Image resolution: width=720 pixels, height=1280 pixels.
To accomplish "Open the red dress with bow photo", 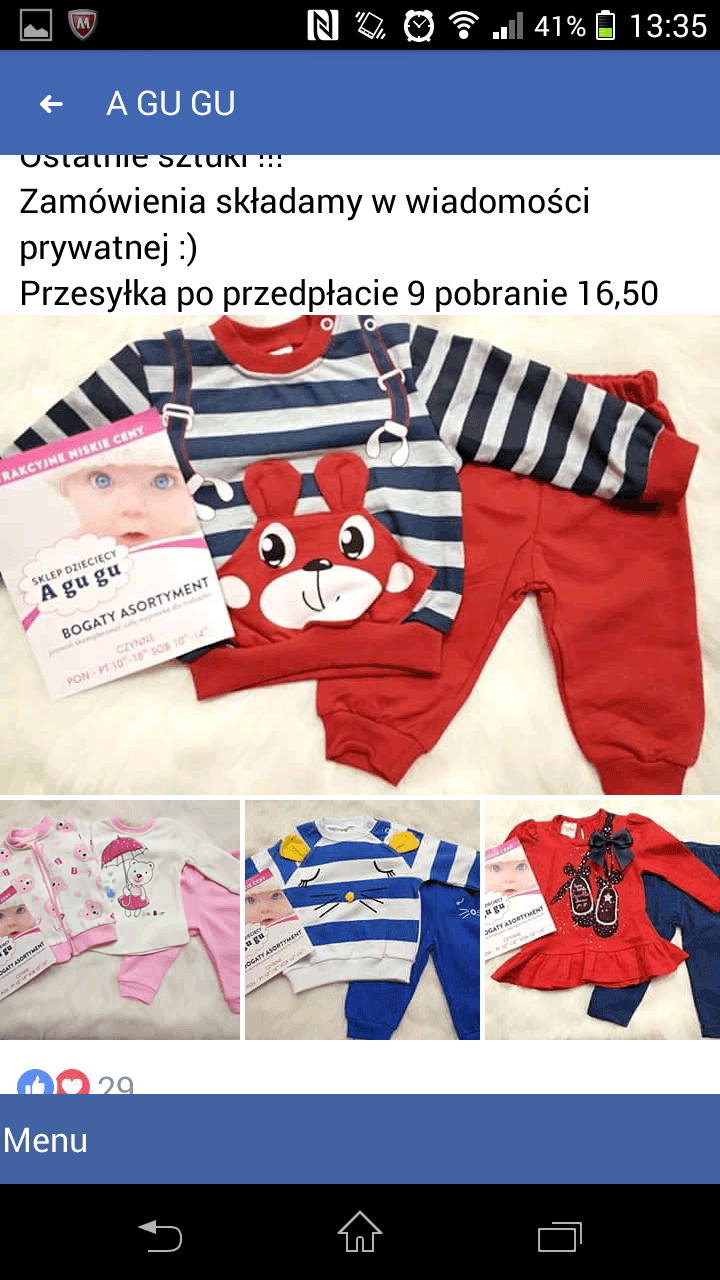I will [x=603, y=920].
